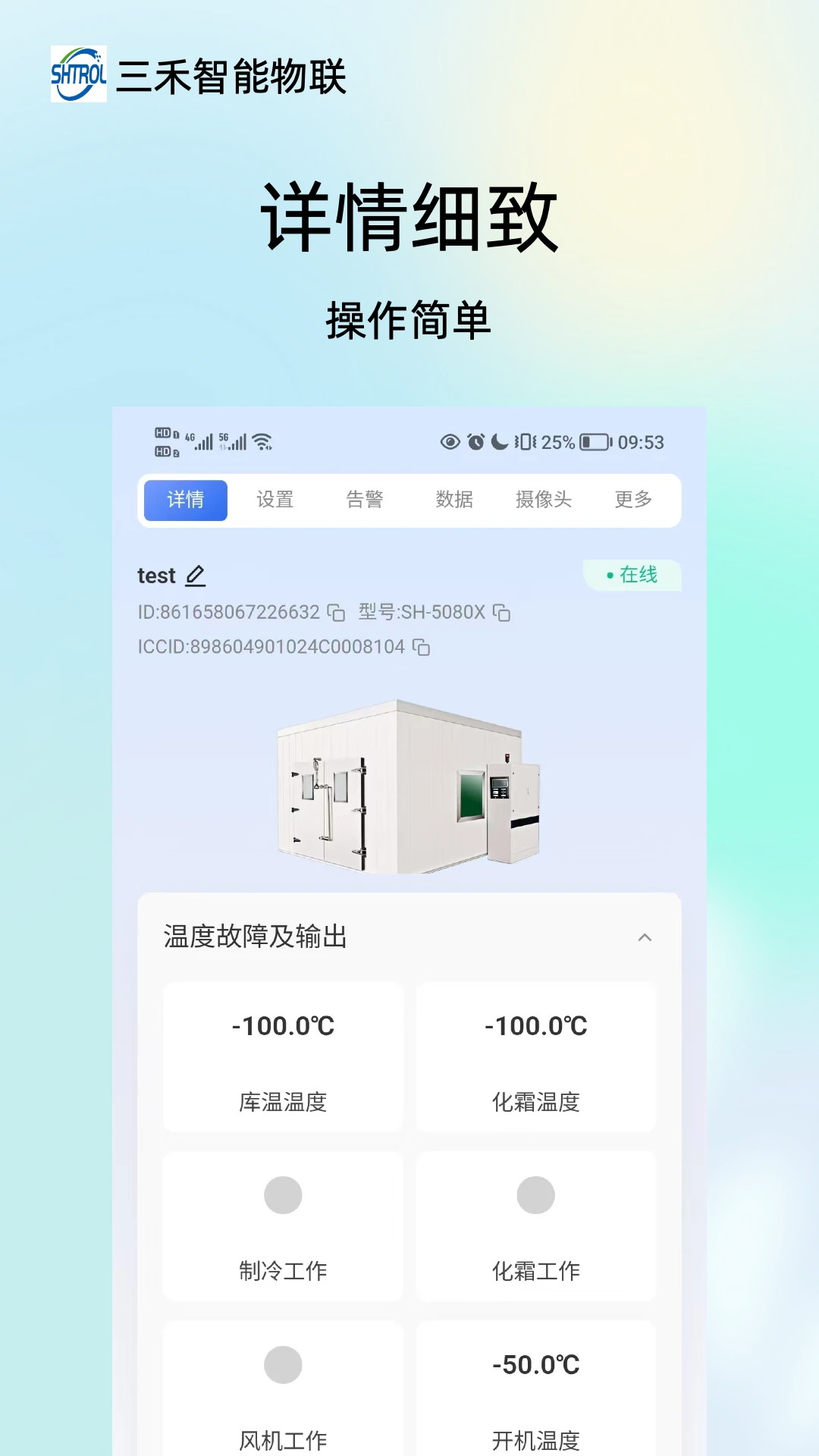Collapse the 温度故障及输出 section
The width and height of the screenshot is (819, 1456).
645,937
